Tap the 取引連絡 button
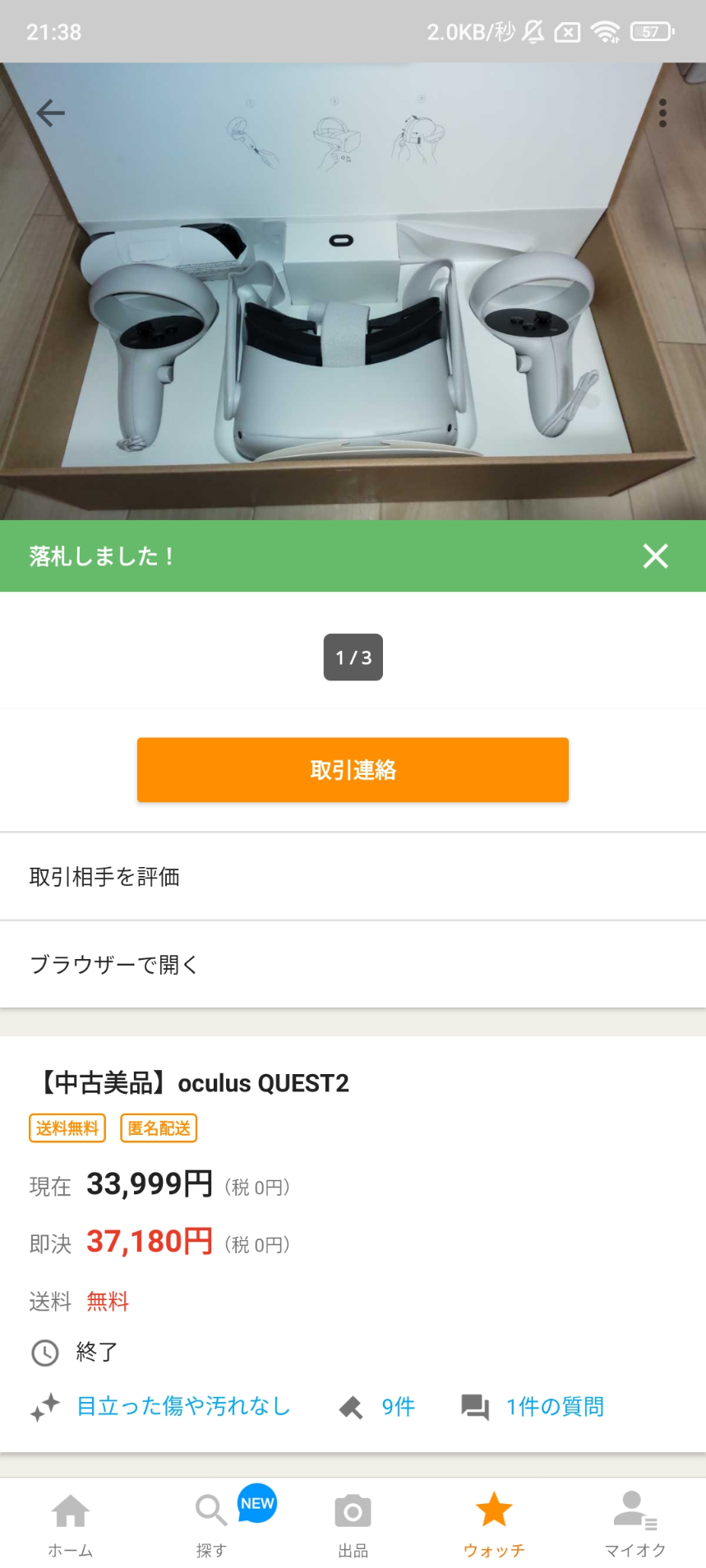Viewport: 706px width, 1568px height. pos(353,770)
